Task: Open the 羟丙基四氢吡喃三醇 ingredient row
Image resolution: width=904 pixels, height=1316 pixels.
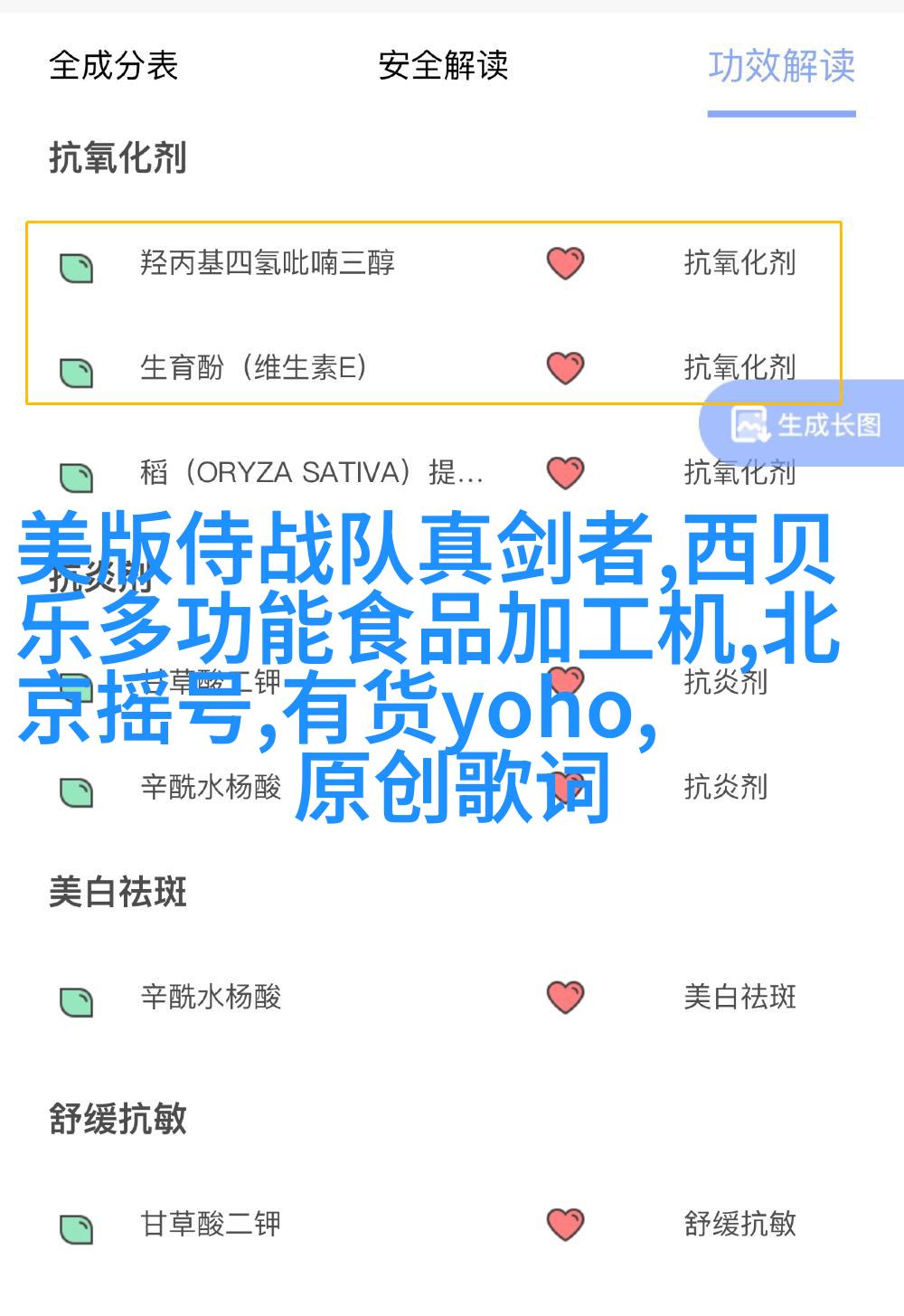Action: click(x=268, y=263)
